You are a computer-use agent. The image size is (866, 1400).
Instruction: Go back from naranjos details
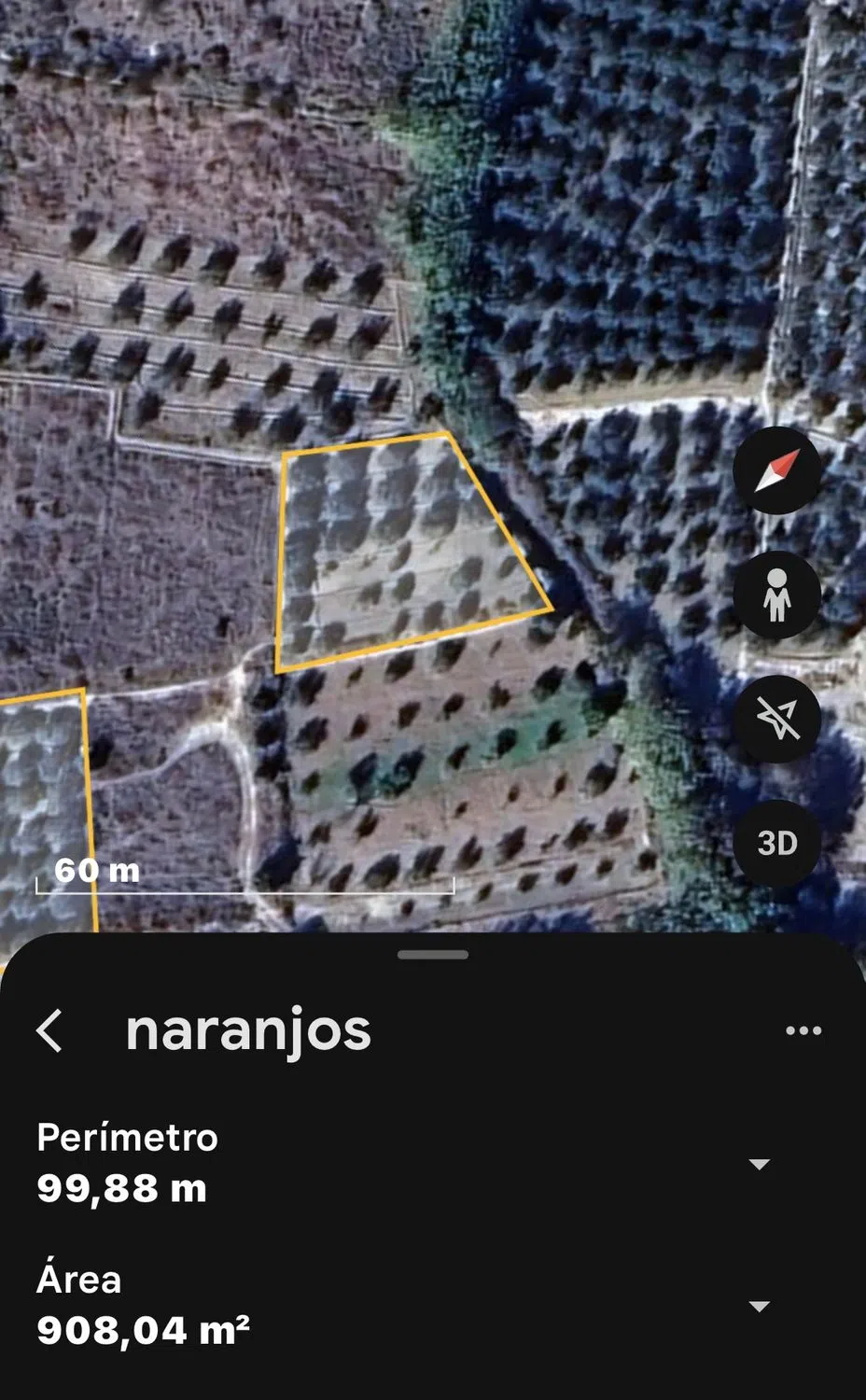pos(50,1031)
